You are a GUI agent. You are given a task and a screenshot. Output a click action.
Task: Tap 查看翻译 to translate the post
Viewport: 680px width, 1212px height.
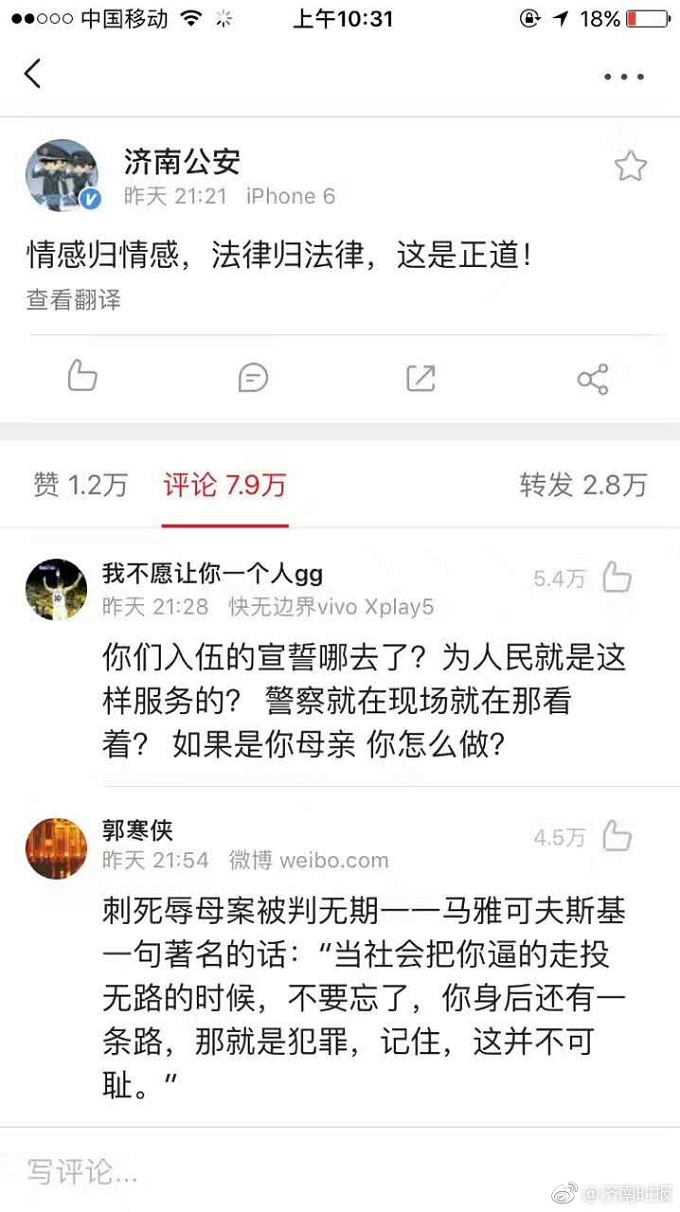click(73, 300)
